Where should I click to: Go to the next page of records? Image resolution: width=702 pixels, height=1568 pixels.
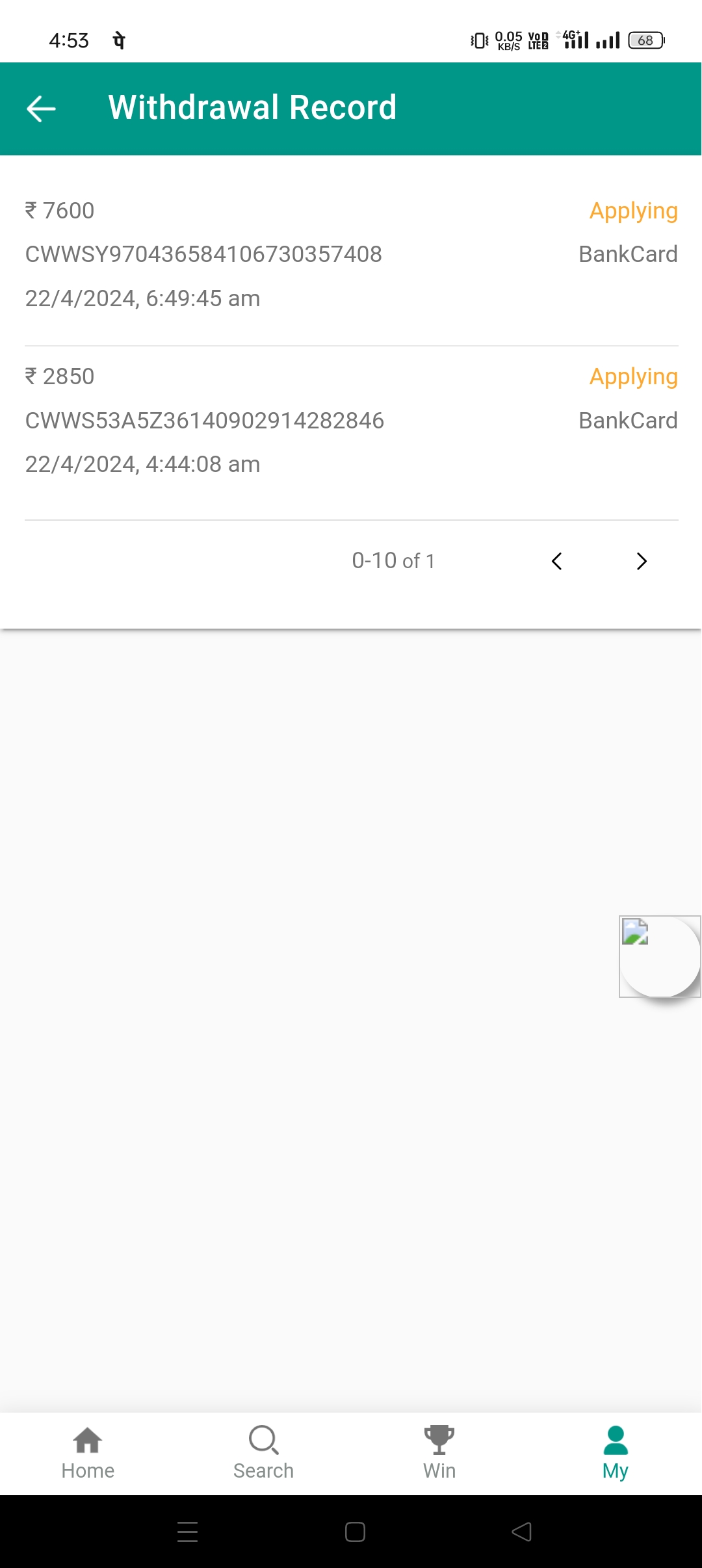(x=642, y=561)
